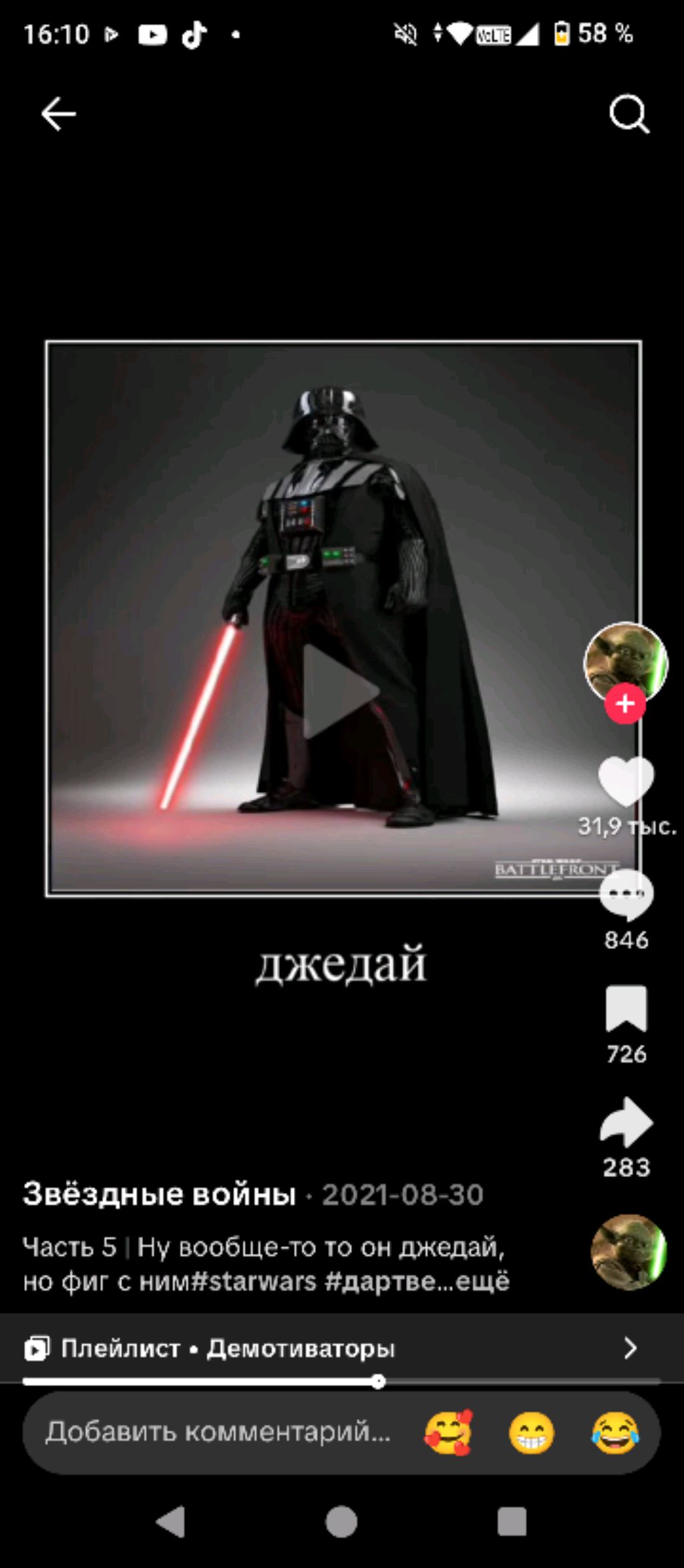Open the creator's Yoda profile avatar
Screen dimensions: 684x1568
[x=626, y=662]
